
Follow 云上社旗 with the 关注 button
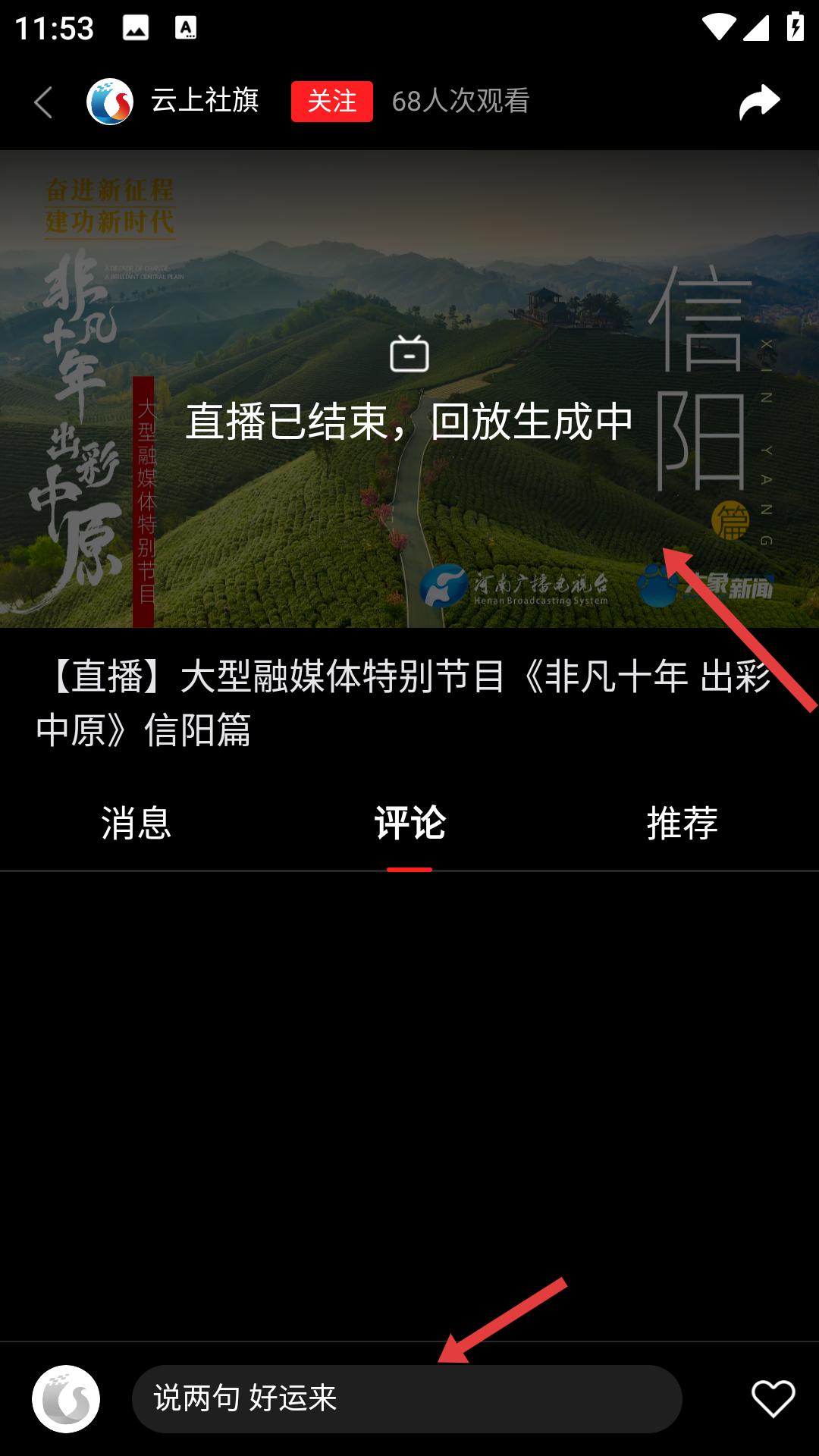331,102
